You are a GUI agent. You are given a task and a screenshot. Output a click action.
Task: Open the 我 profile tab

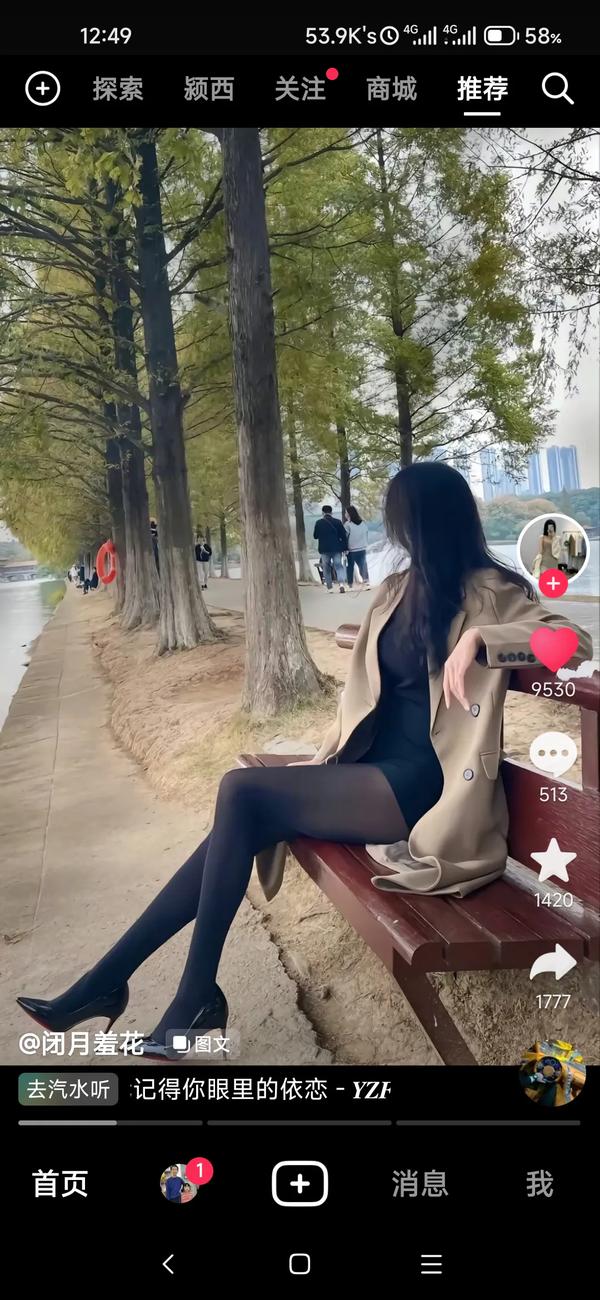pyautogui.click(x=539, y=1184)
